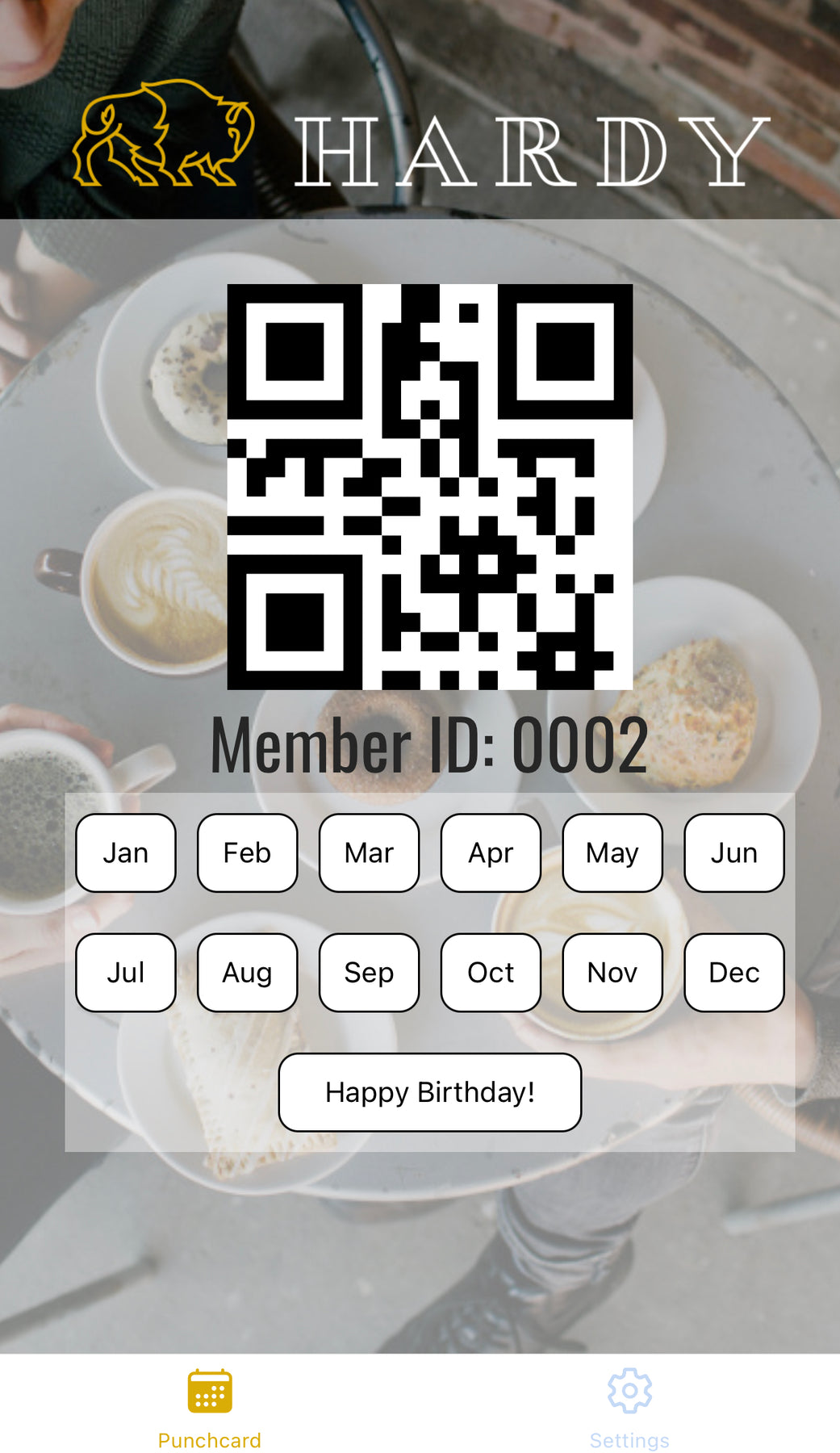Select the Jun month button

734,852
